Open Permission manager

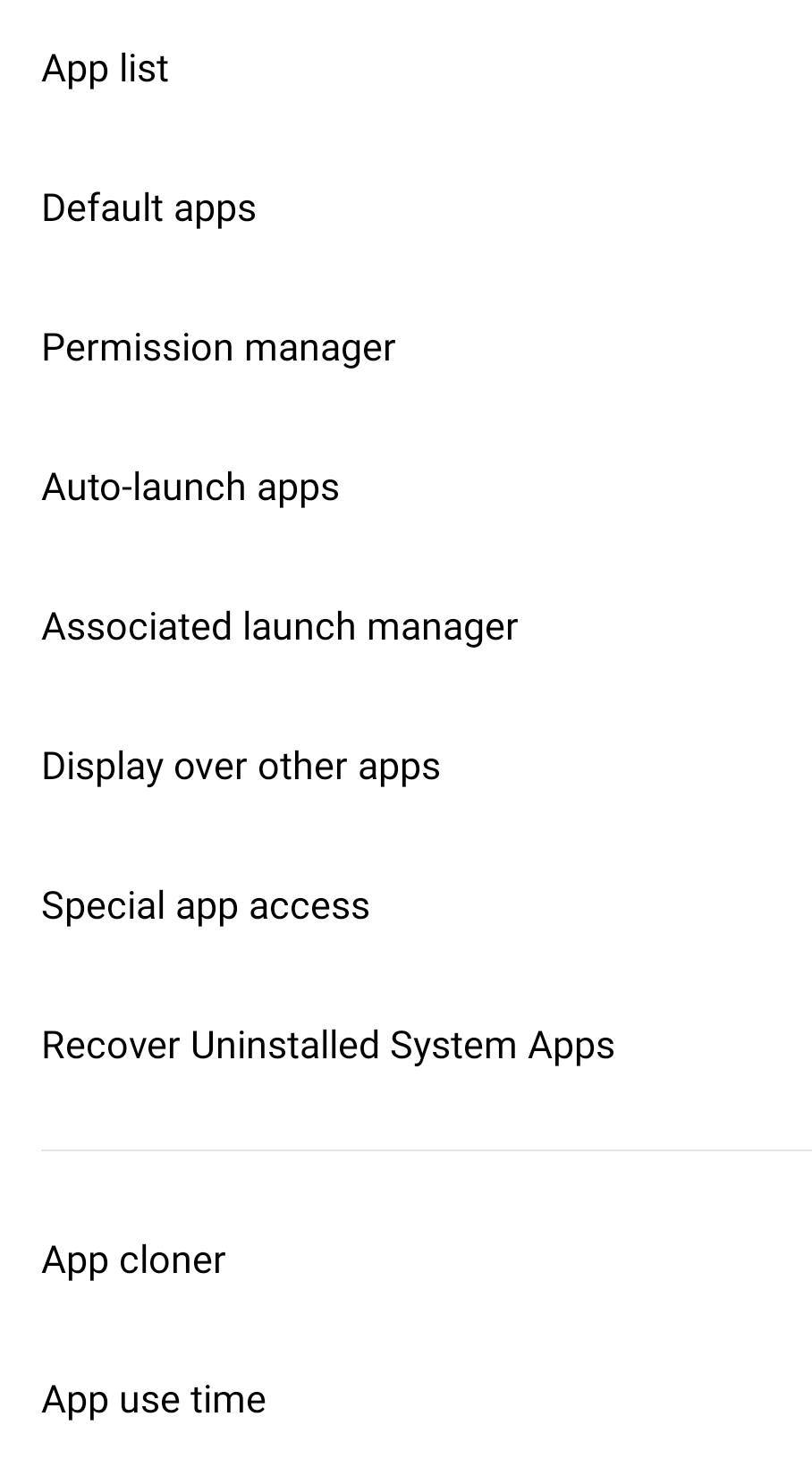tap(218, 348)
